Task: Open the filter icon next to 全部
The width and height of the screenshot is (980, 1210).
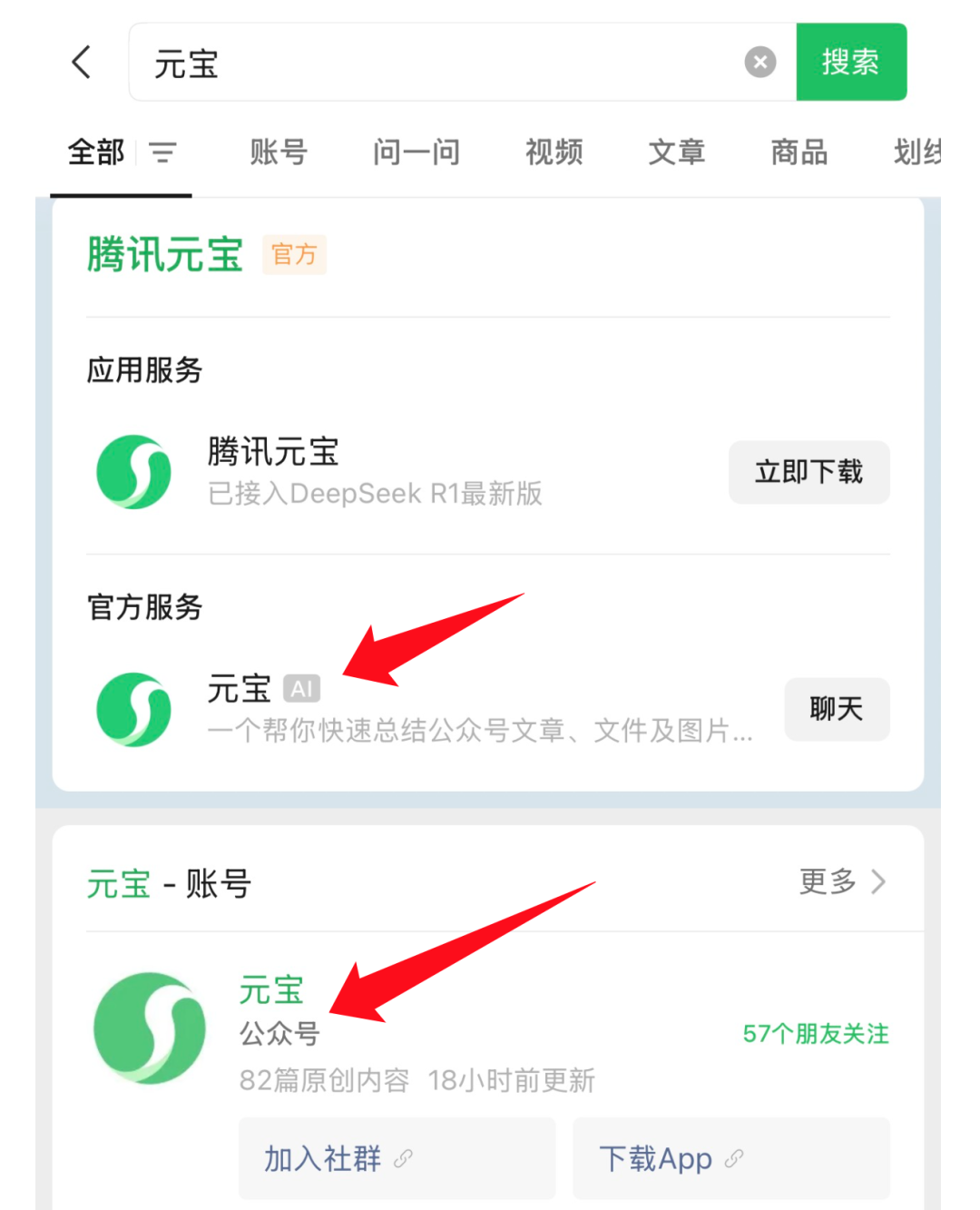Action: (x=162, y=152)
